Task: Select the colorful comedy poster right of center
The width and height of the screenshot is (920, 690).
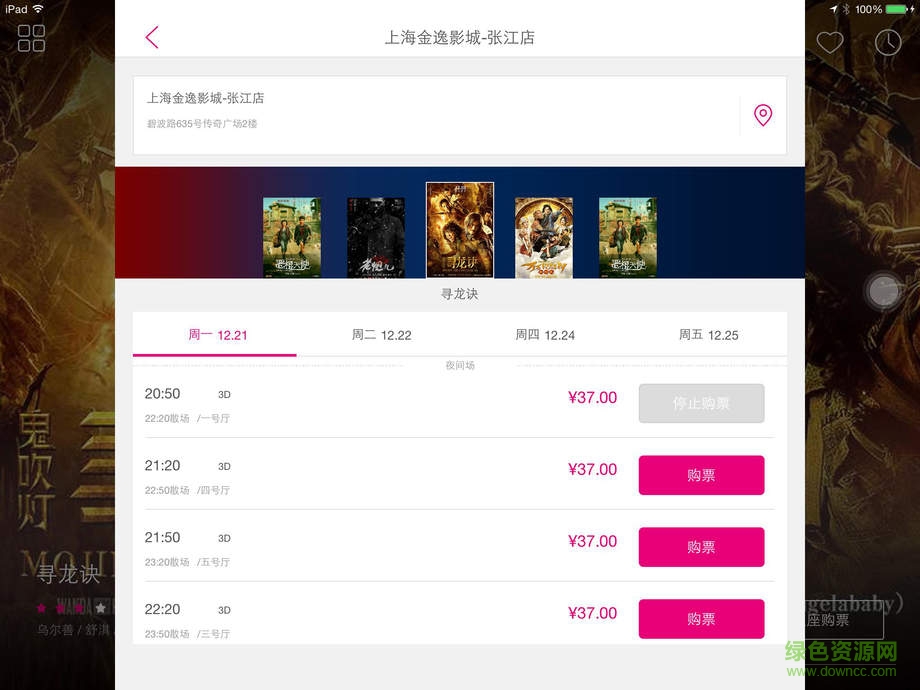Action: click(544, 237)
